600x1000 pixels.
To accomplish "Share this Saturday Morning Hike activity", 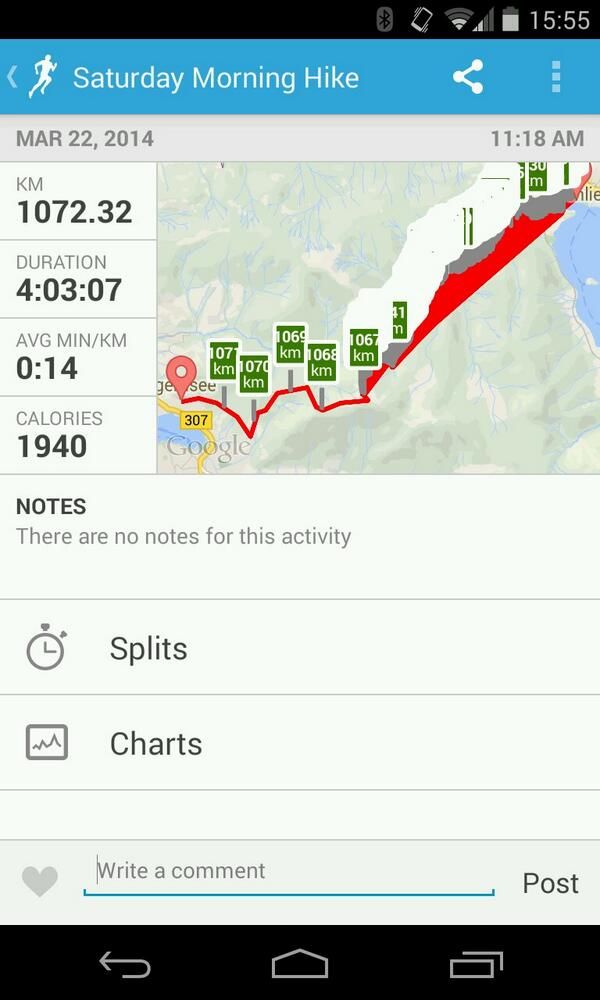I will point(467,77).
